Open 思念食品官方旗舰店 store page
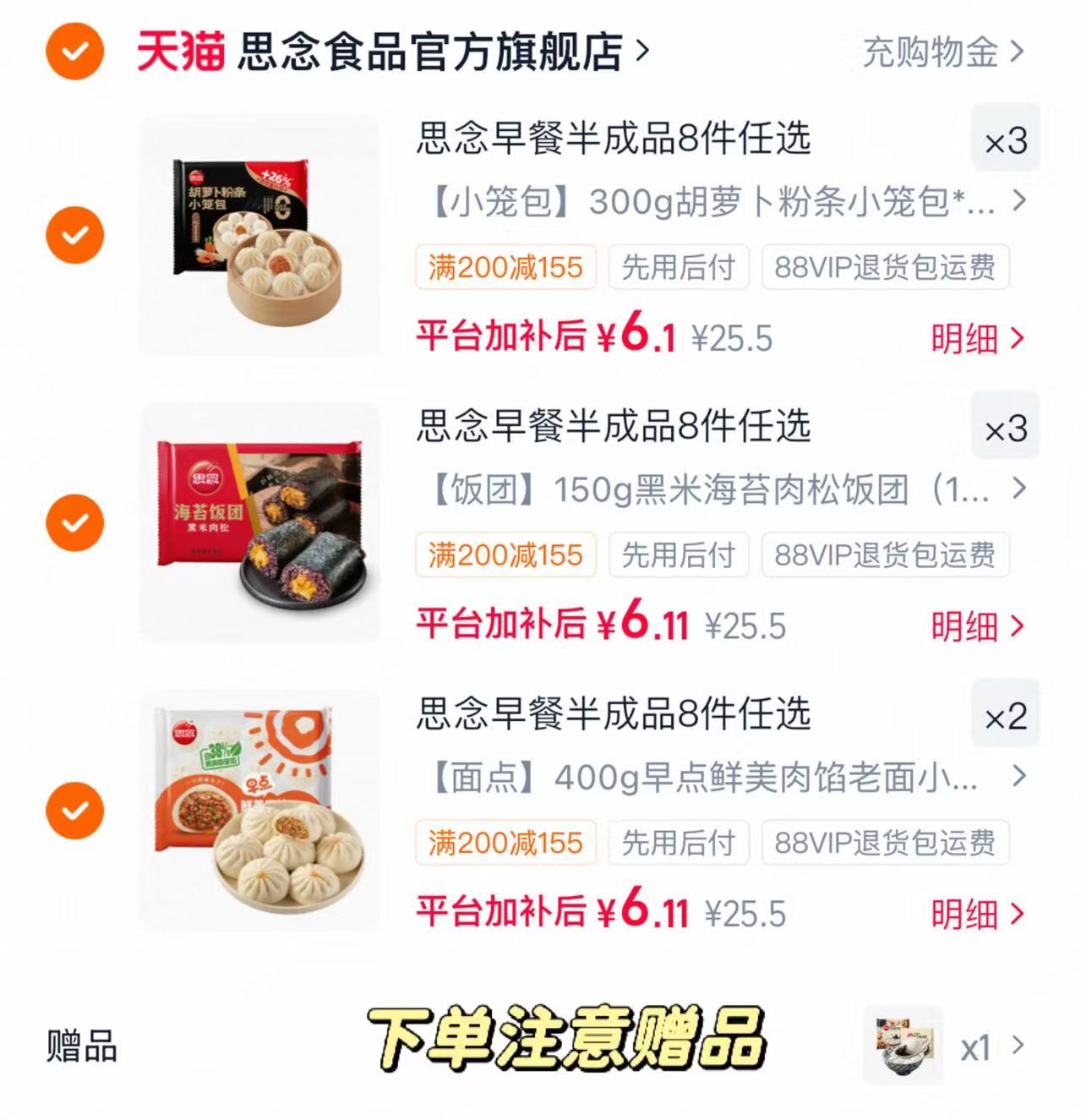1081x1120 pixels. pyautogui.click(x=394, y=52)
